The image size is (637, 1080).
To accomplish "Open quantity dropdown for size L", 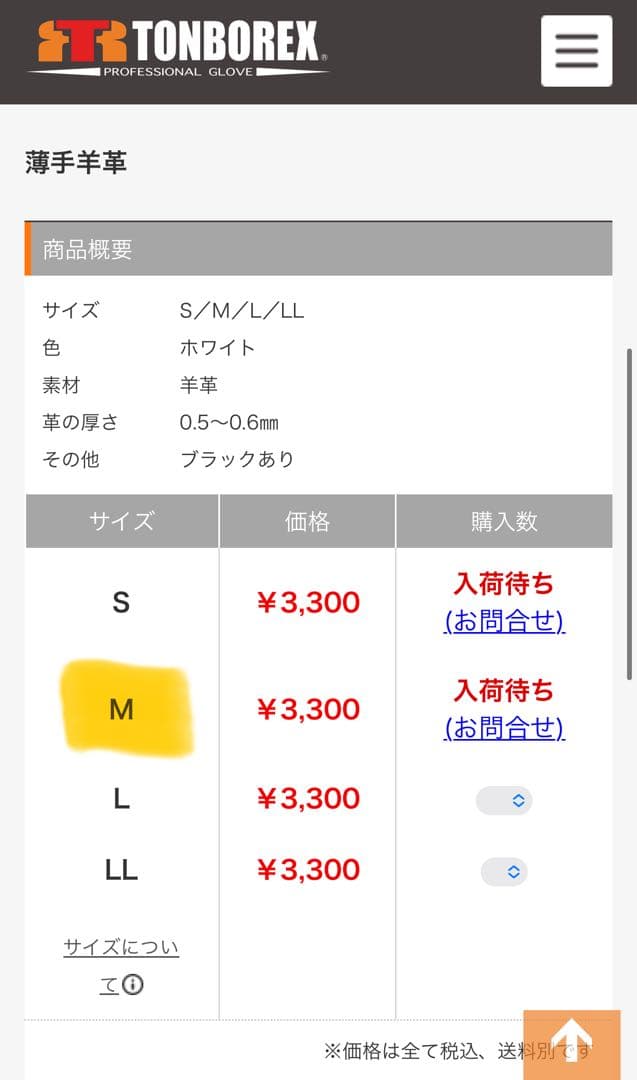I will [504, 800].
